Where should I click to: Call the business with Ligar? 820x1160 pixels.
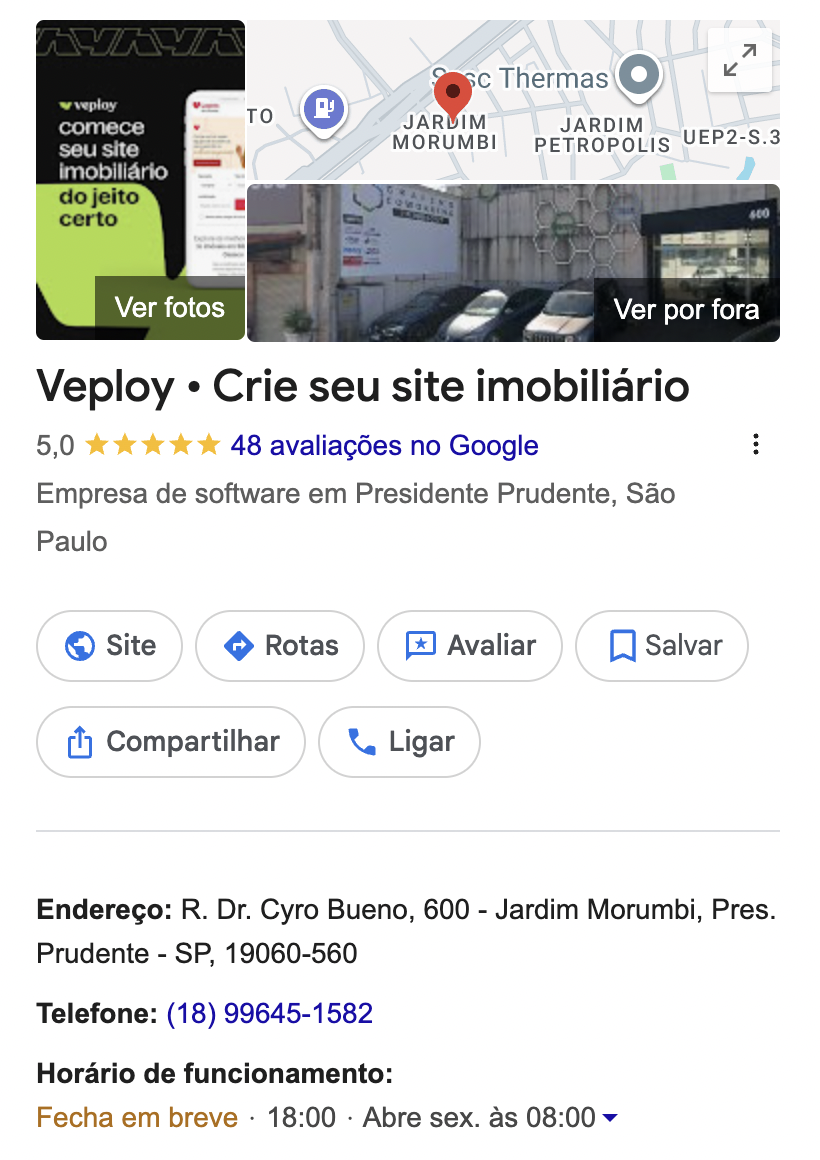(399, 742)
